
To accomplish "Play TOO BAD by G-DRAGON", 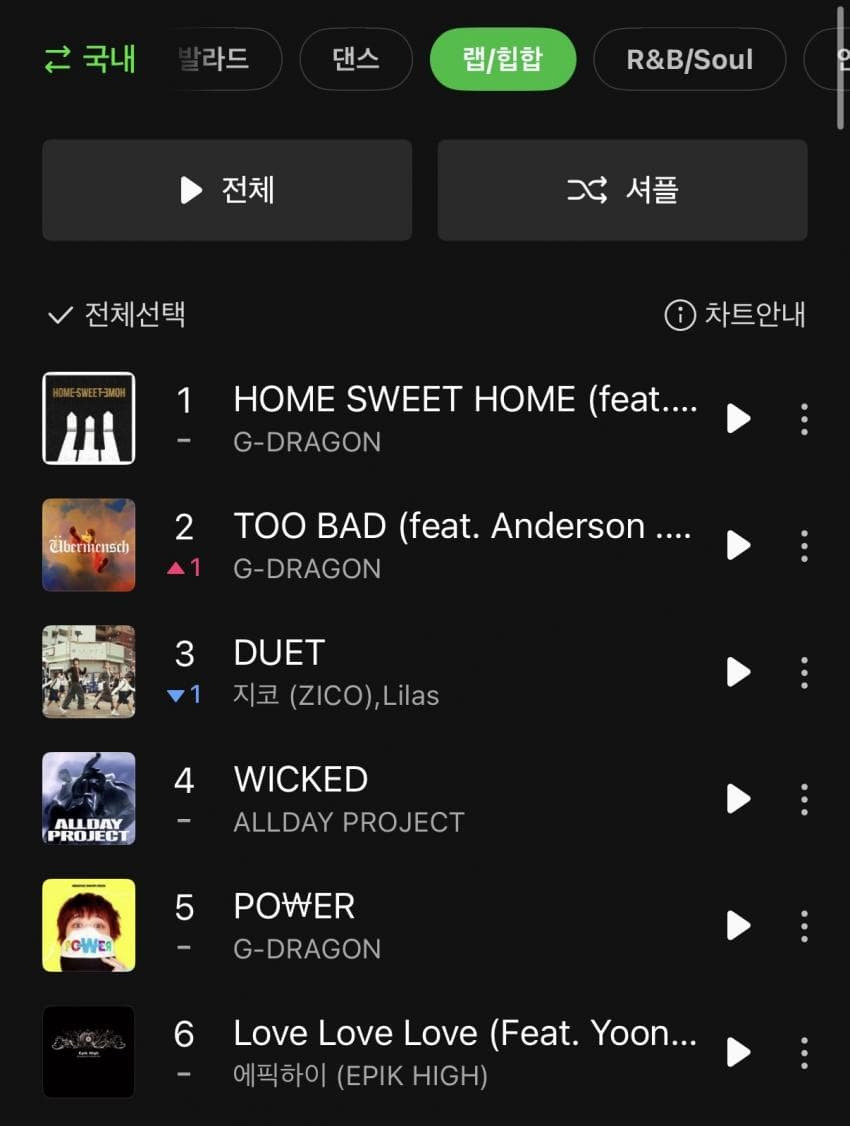I will 738,545.
